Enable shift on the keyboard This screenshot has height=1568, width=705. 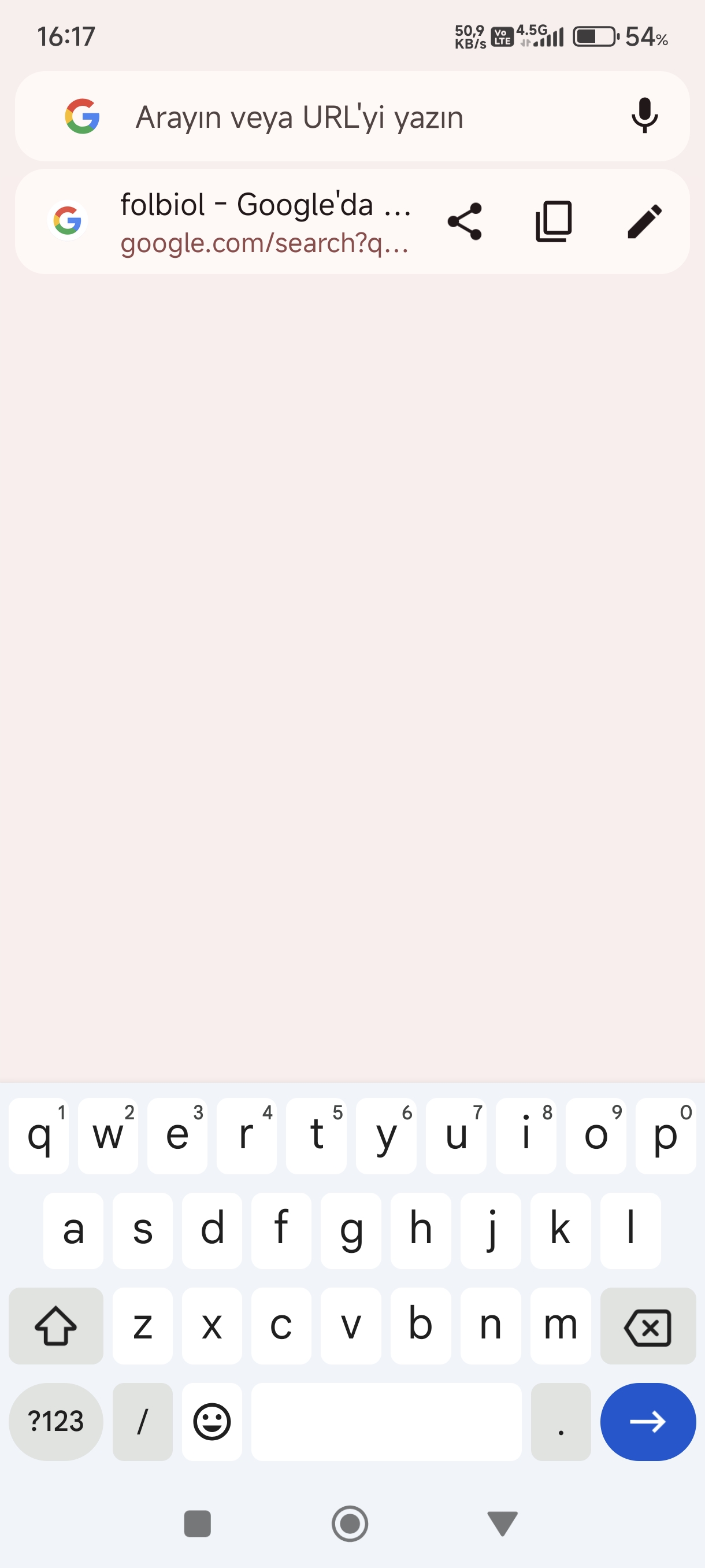[x=56, y=1326]
